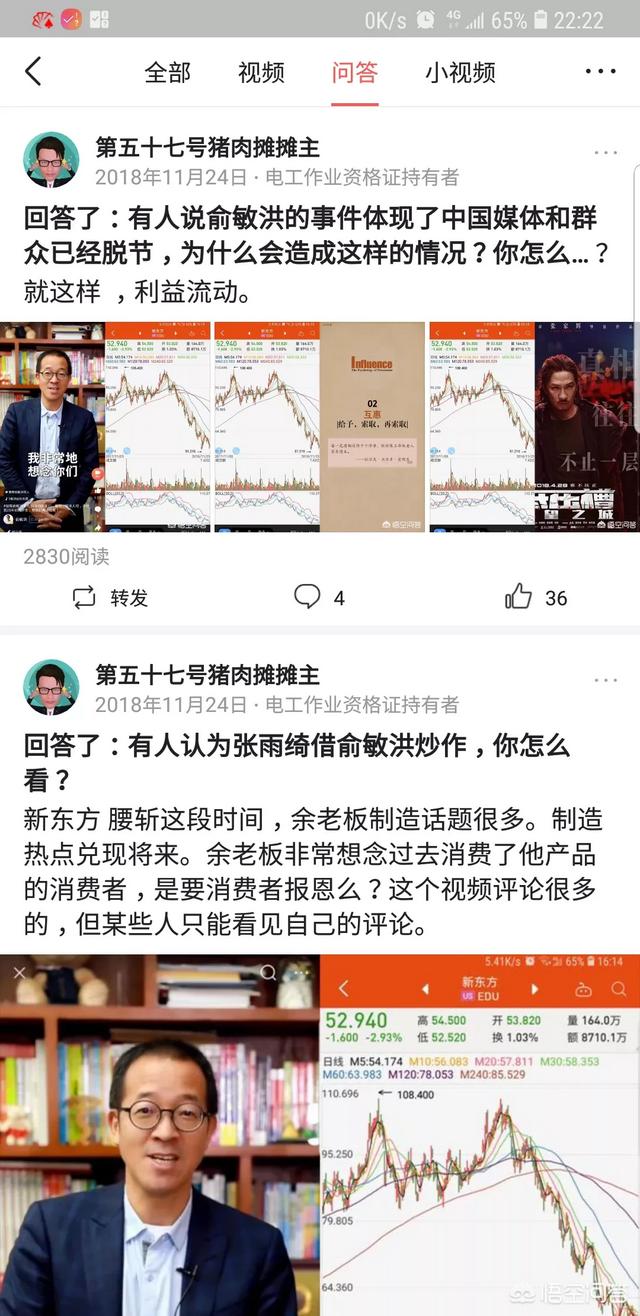
Task: Open the author avatar on the second post
Action: pyautogui.click(x=51, y=688)
